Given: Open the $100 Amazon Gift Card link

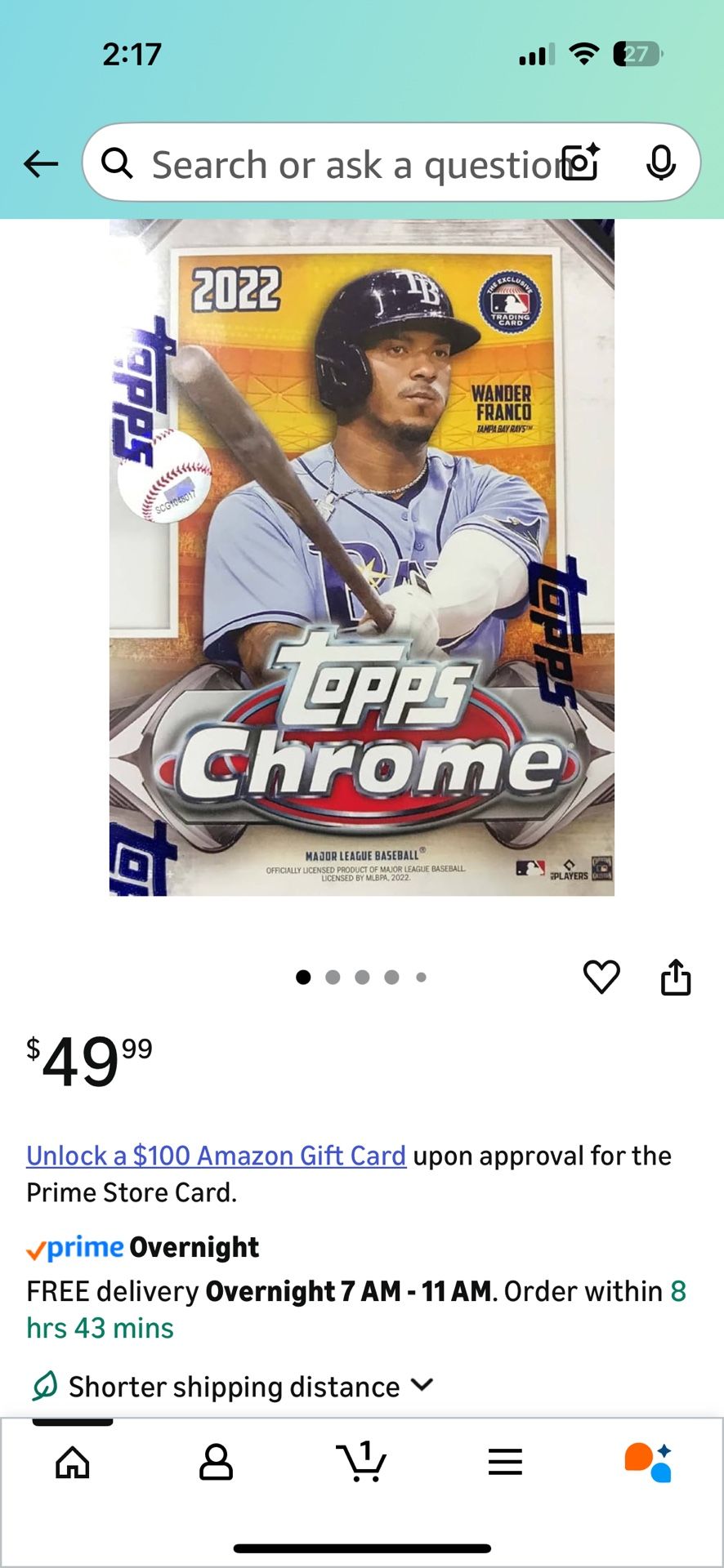Looking at the screenshot, I should (x=216, y=1156).
